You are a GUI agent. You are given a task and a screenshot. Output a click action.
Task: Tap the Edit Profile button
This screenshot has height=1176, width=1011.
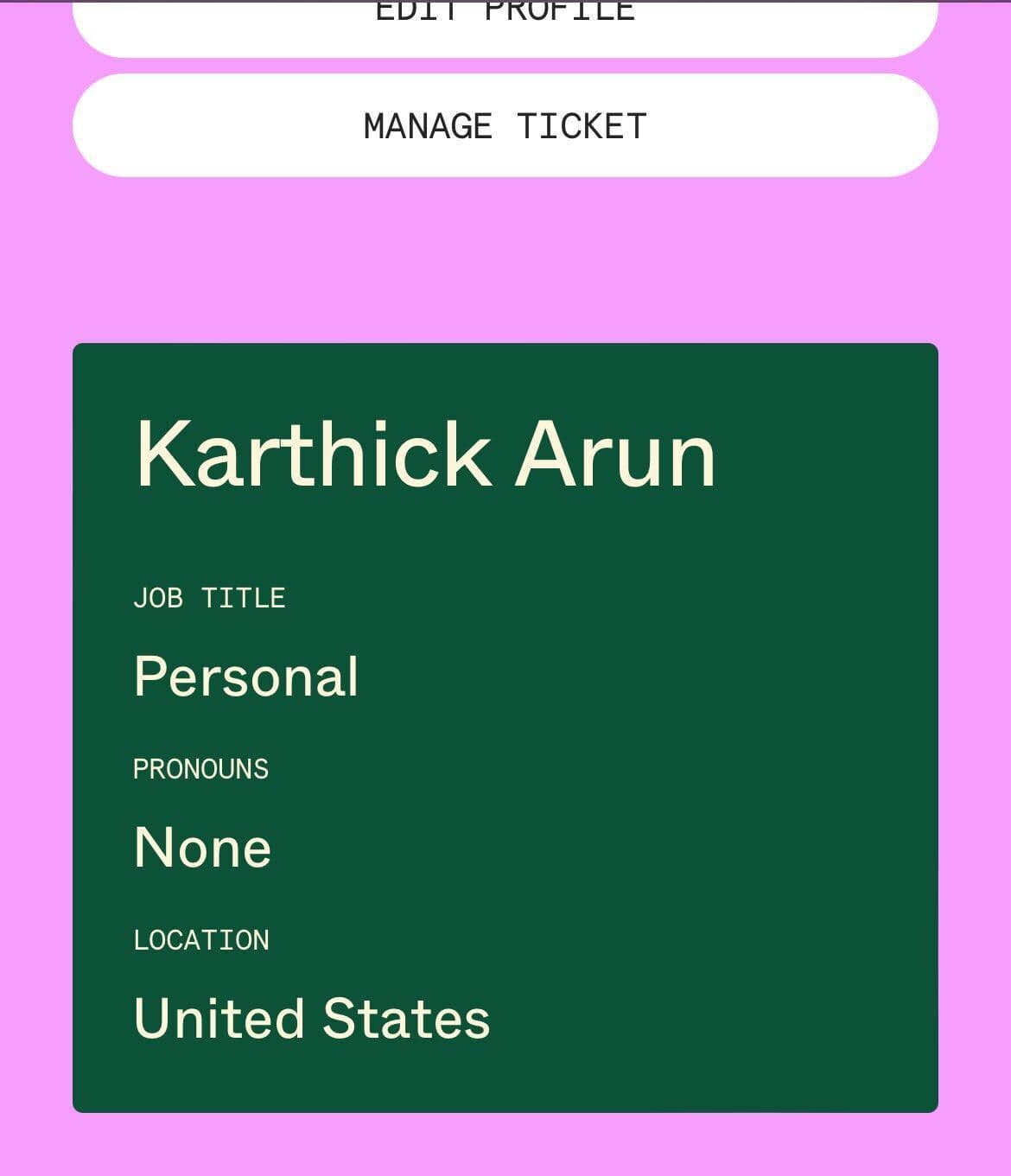[x=505, y=24]
